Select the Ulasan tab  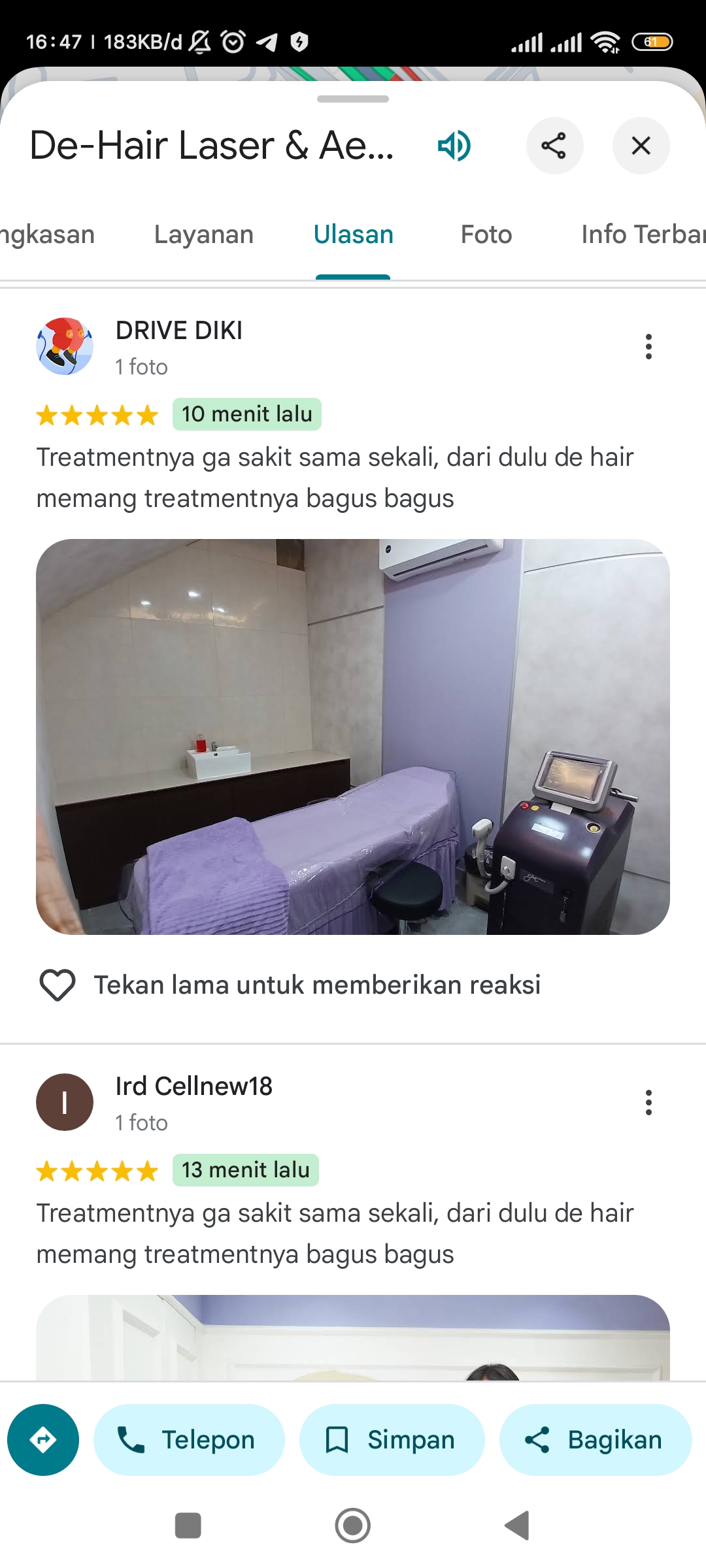point(353,235)
